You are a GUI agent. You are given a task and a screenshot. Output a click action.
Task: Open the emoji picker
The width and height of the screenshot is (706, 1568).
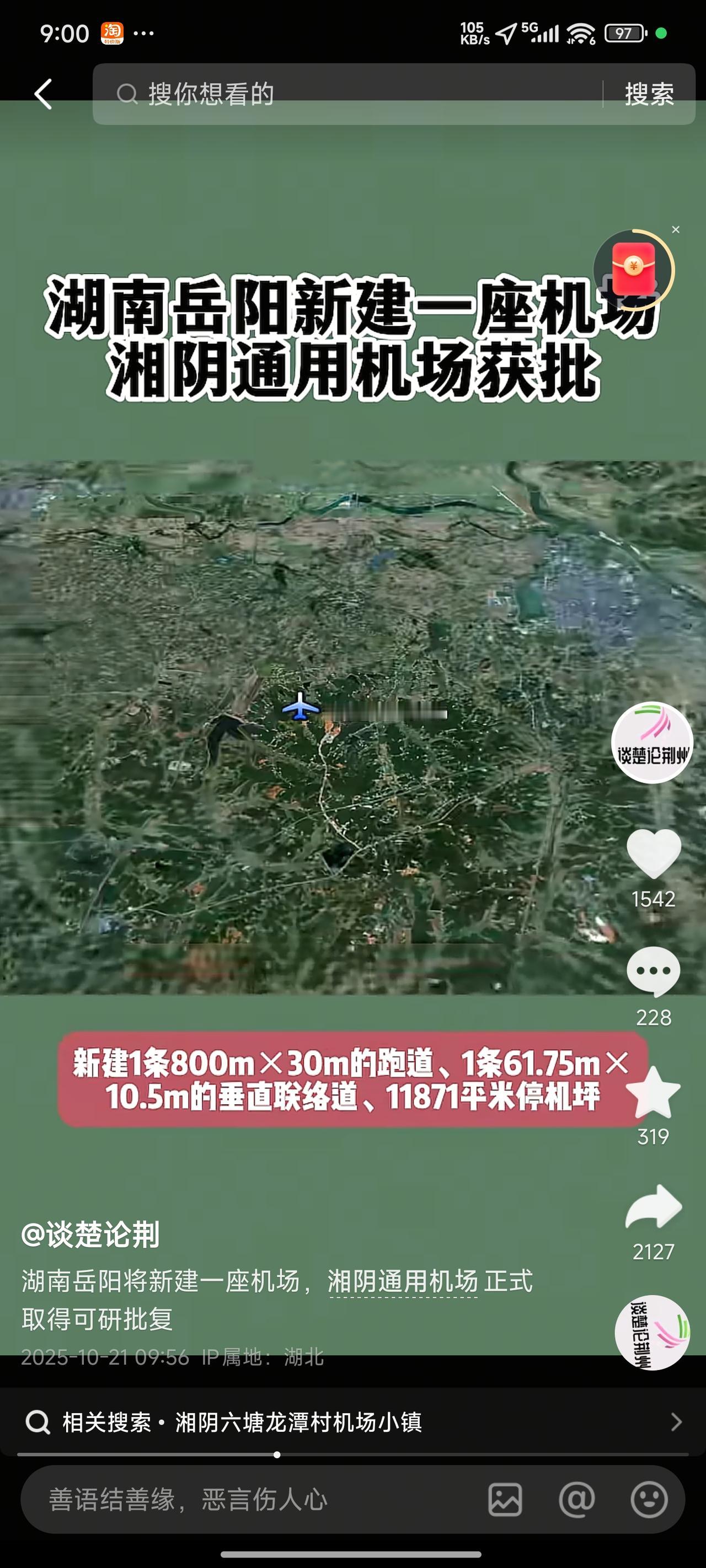click(x=649, y=1499)
